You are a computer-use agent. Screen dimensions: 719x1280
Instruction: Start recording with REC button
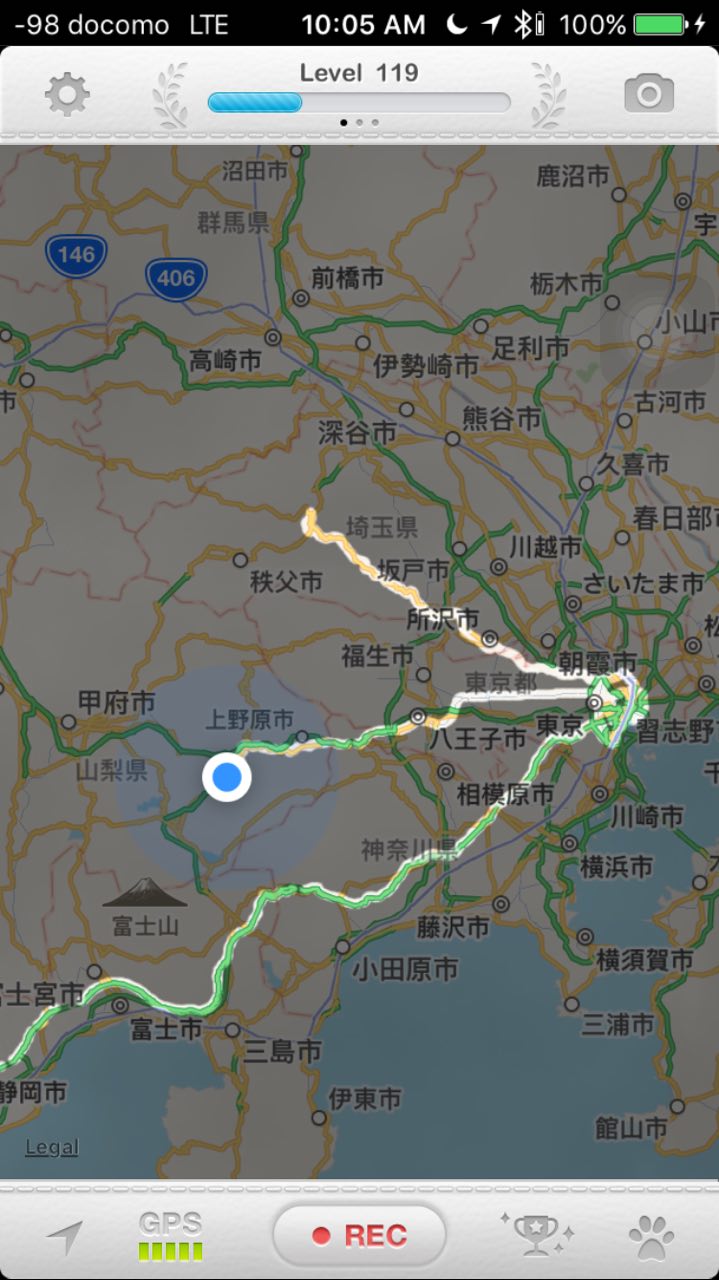(x=359, y=1236)
